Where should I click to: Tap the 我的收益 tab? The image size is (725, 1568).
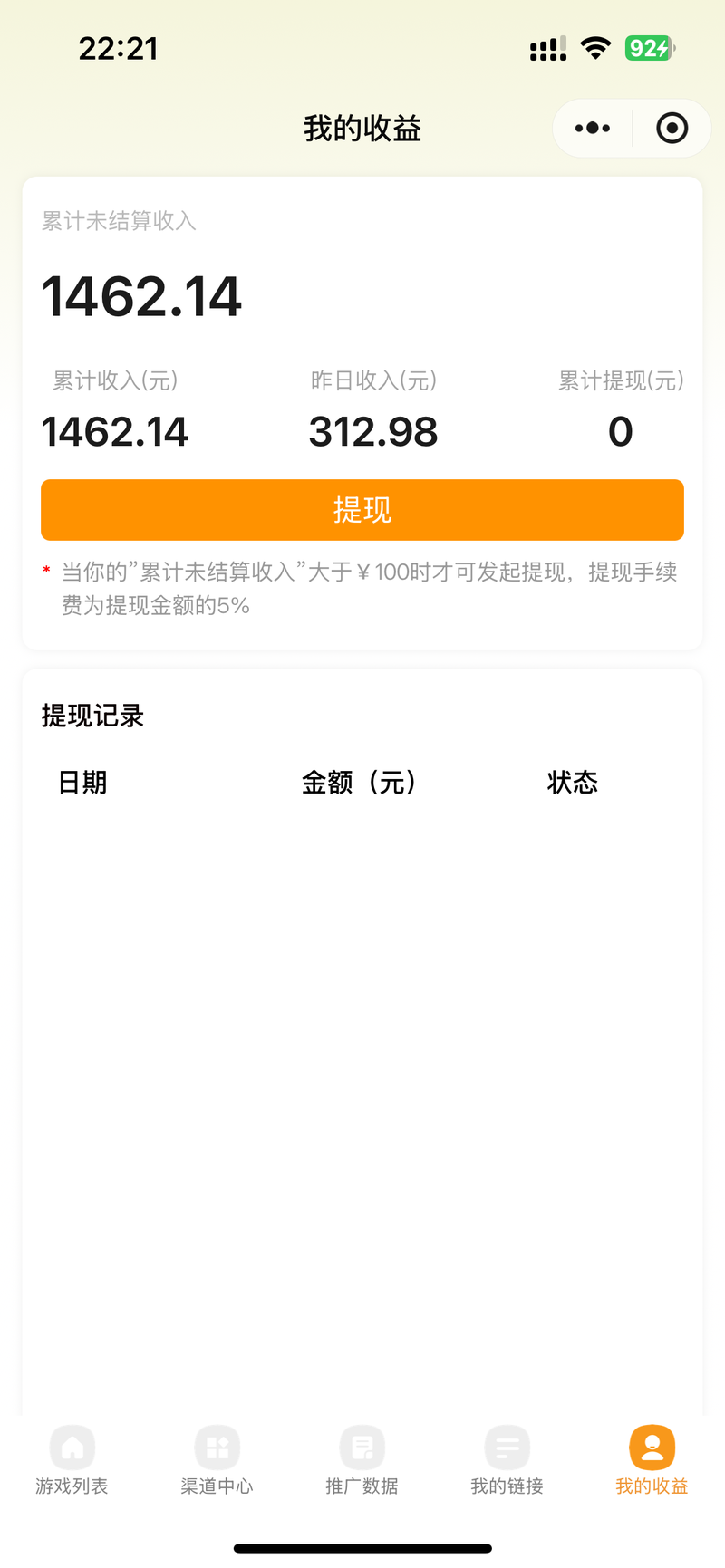click(x=652, y=1460)
